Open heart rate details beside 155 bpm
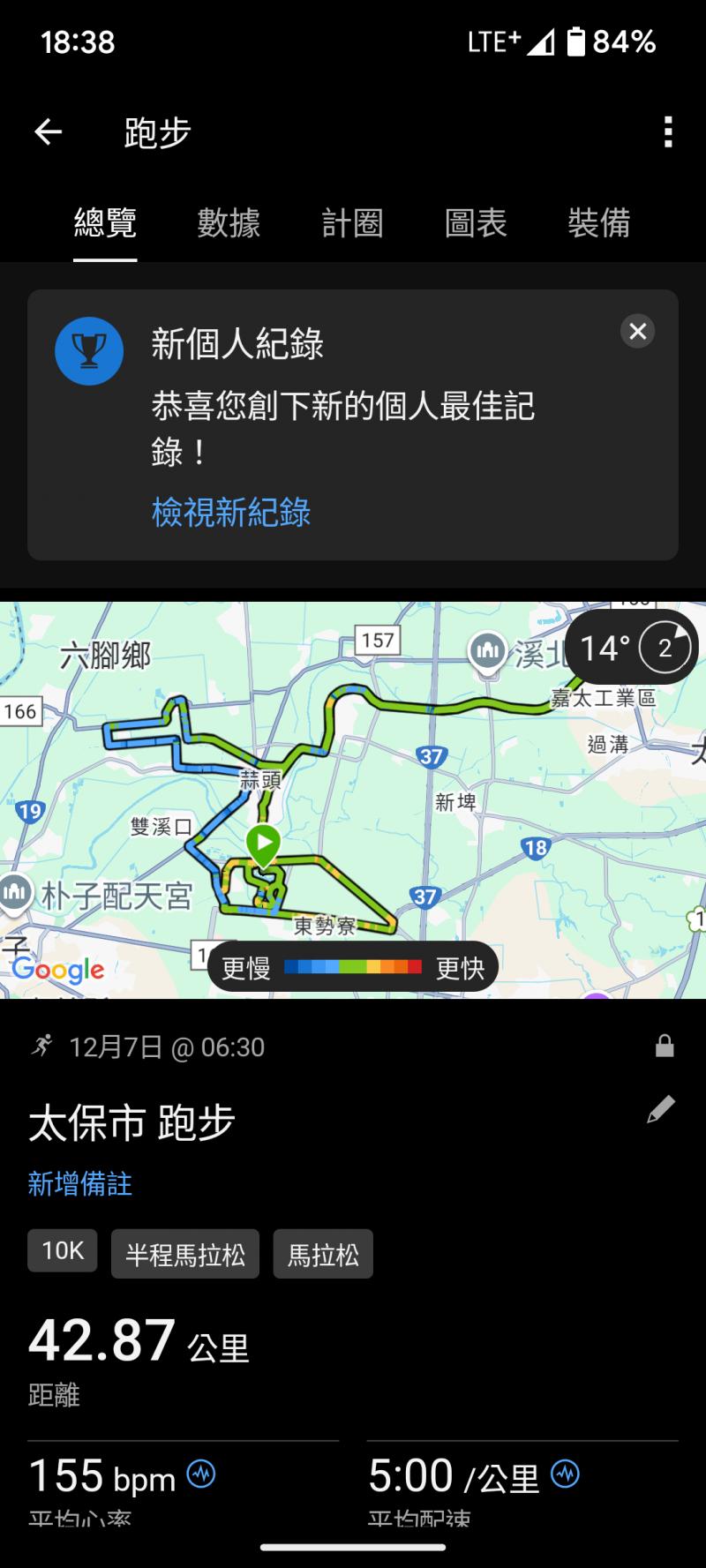This screenshot has width=706, height=1568. pos(201,1474)
